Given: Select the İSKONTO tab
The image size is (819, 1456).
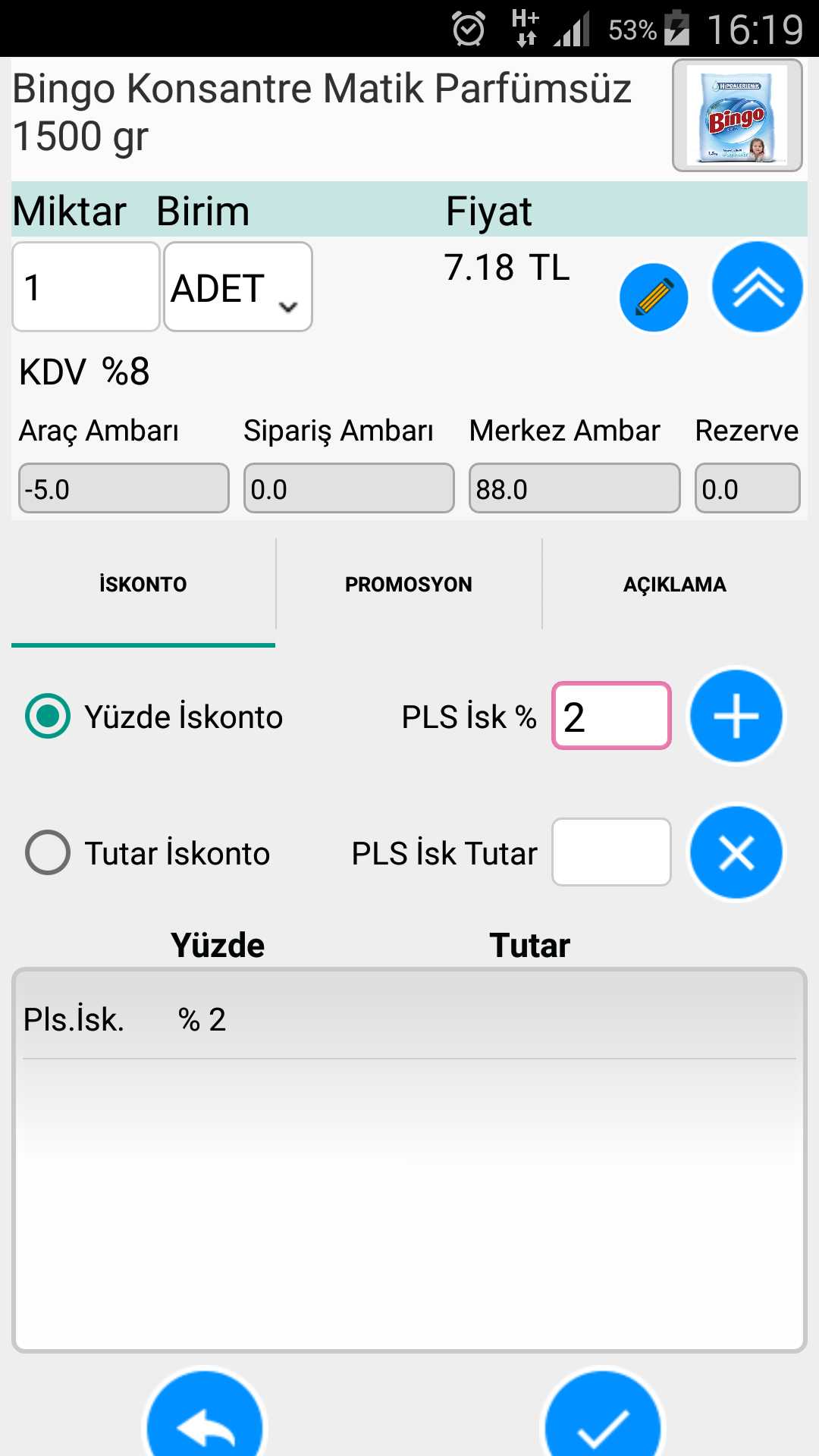Looking at the screenshot, I should (143, 584).
